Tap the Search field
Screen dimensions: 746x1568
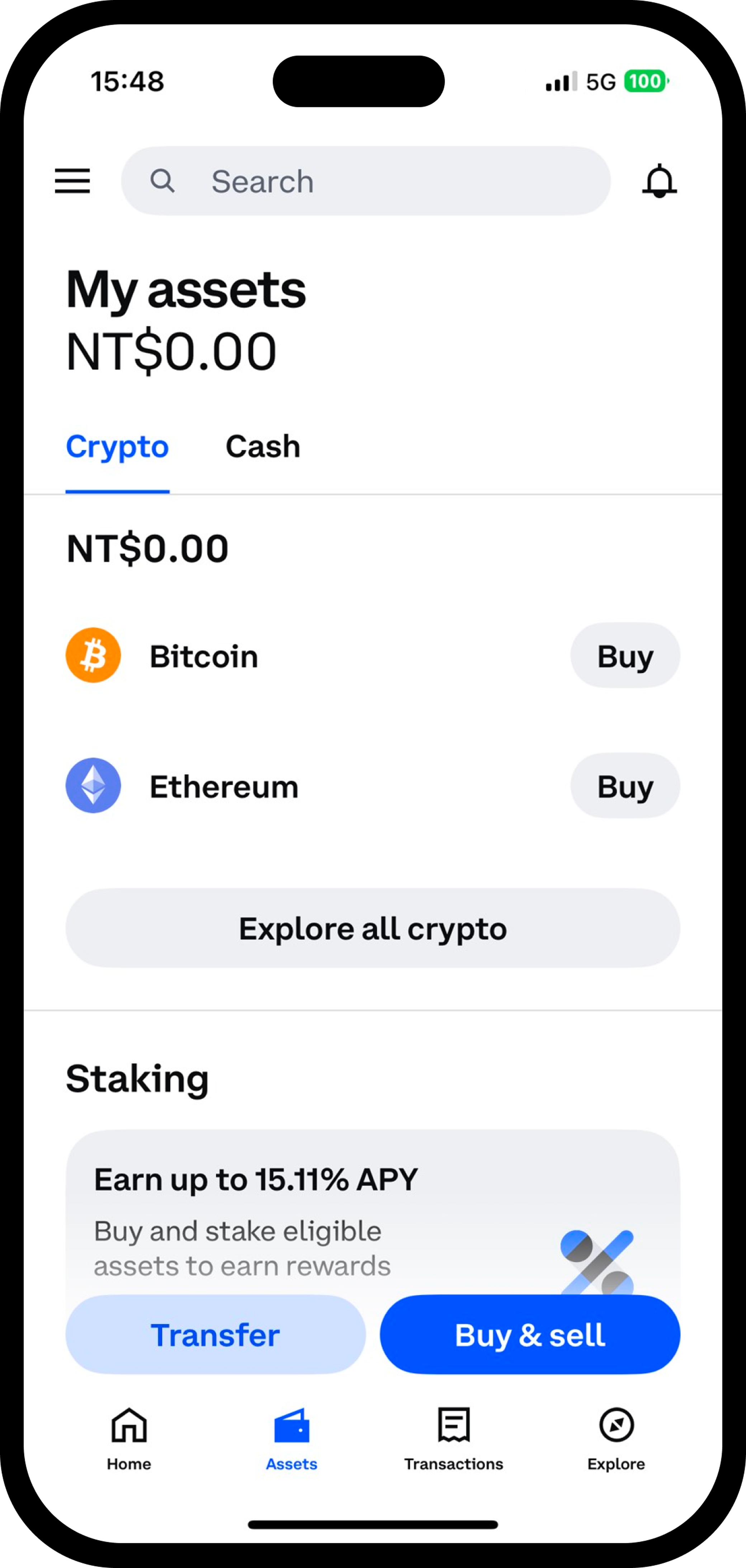[365, 181]
